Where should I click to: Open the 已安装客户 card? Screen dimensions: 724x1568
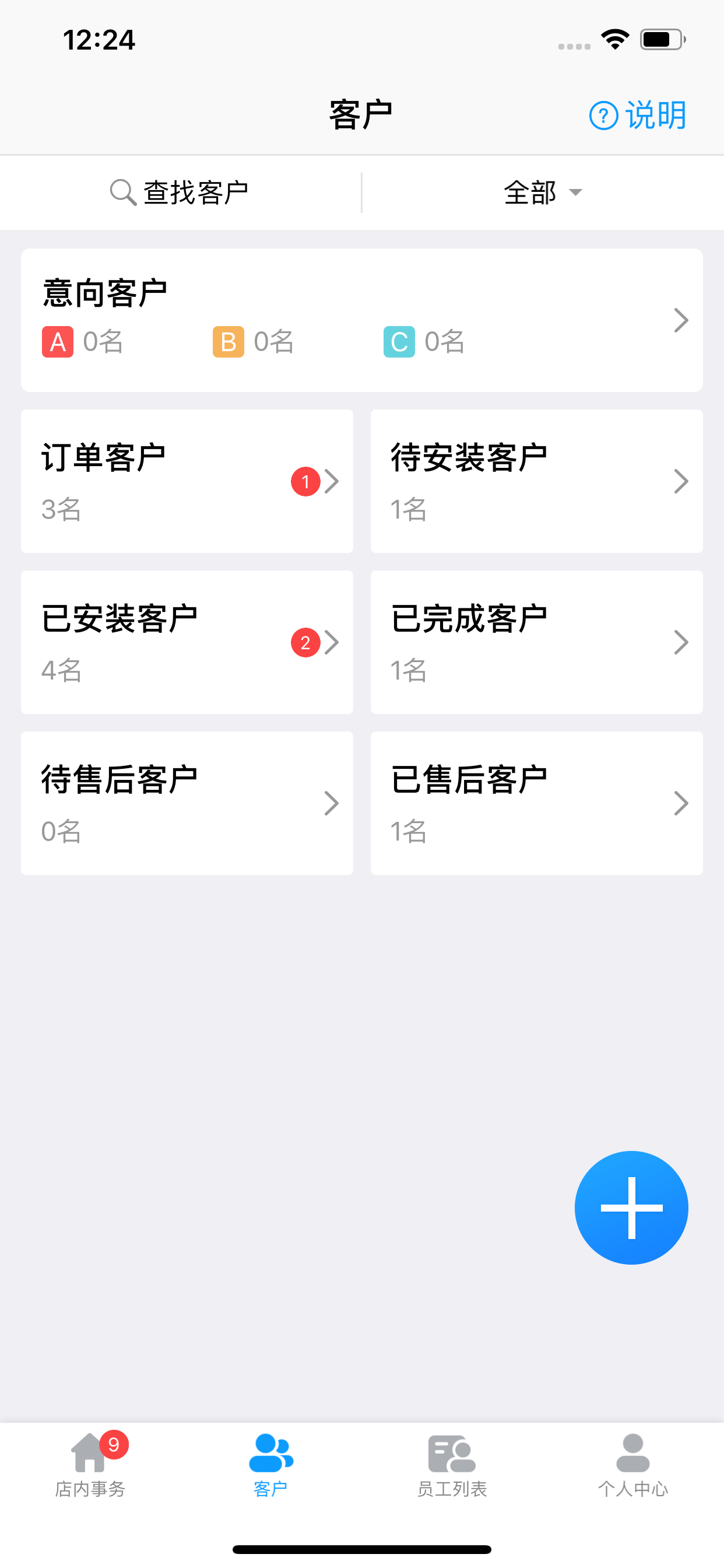click(x=187, y=642)
